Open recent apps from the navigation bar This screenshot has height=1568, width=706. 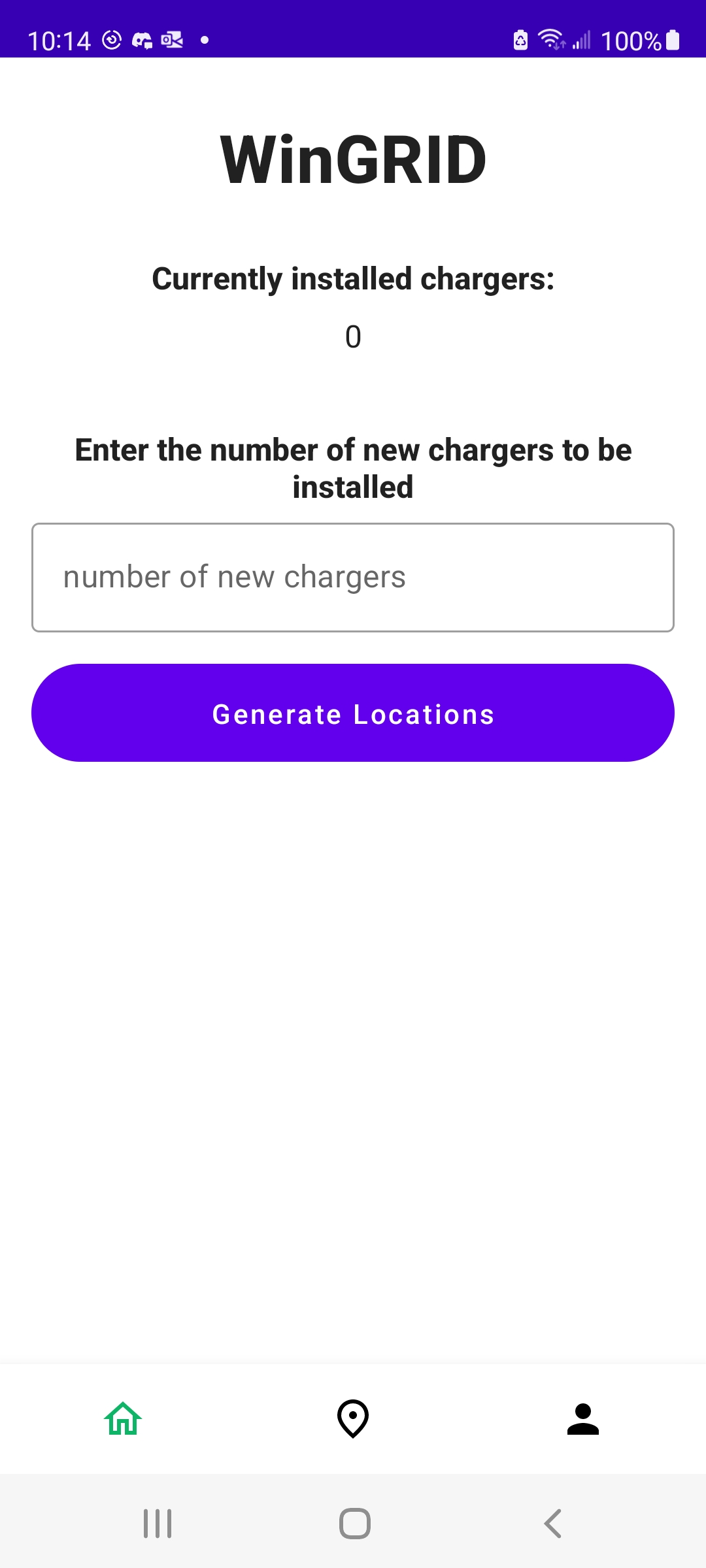(158, 1524)
